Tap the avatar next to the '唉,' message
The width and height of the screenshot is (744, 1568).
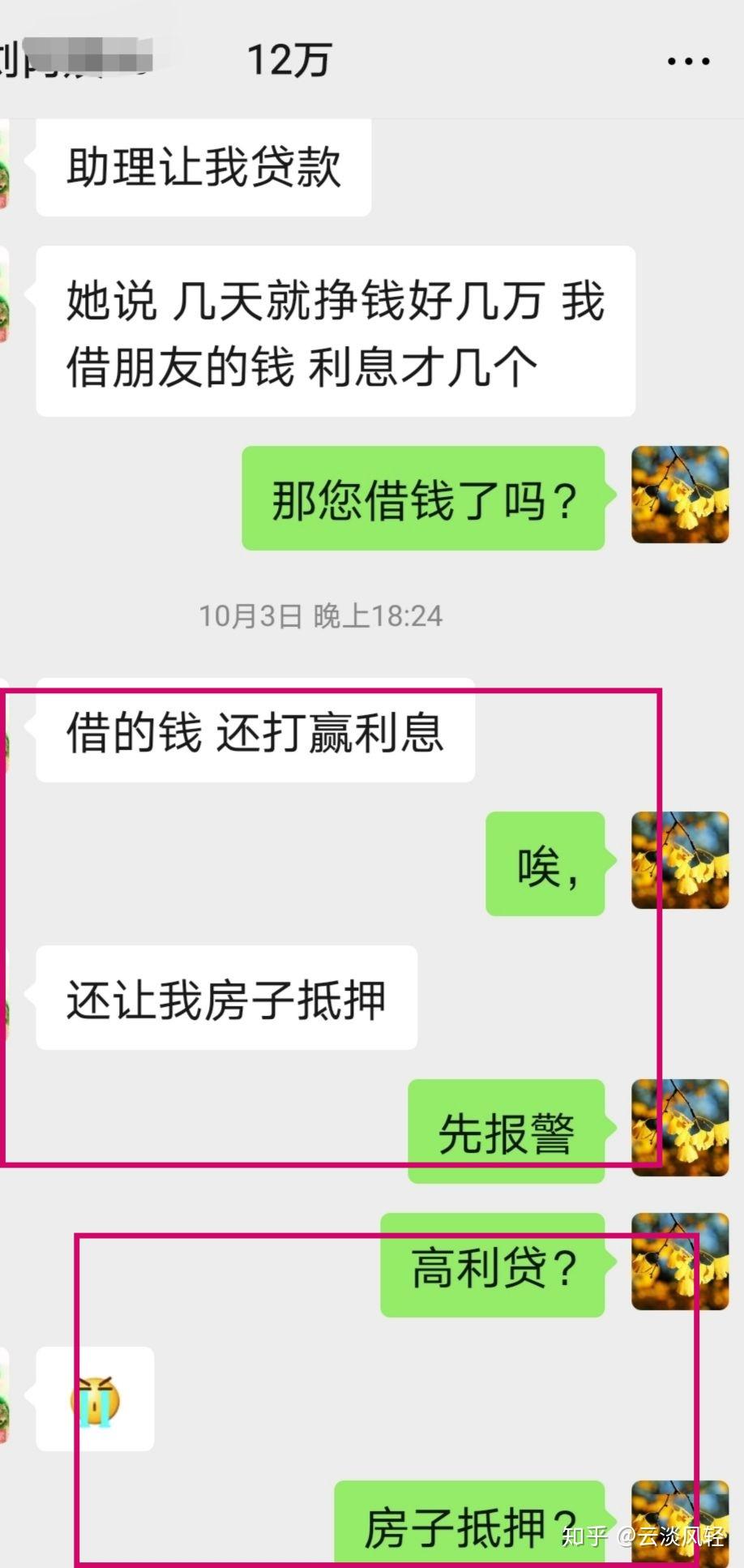[x=680, y=860]
